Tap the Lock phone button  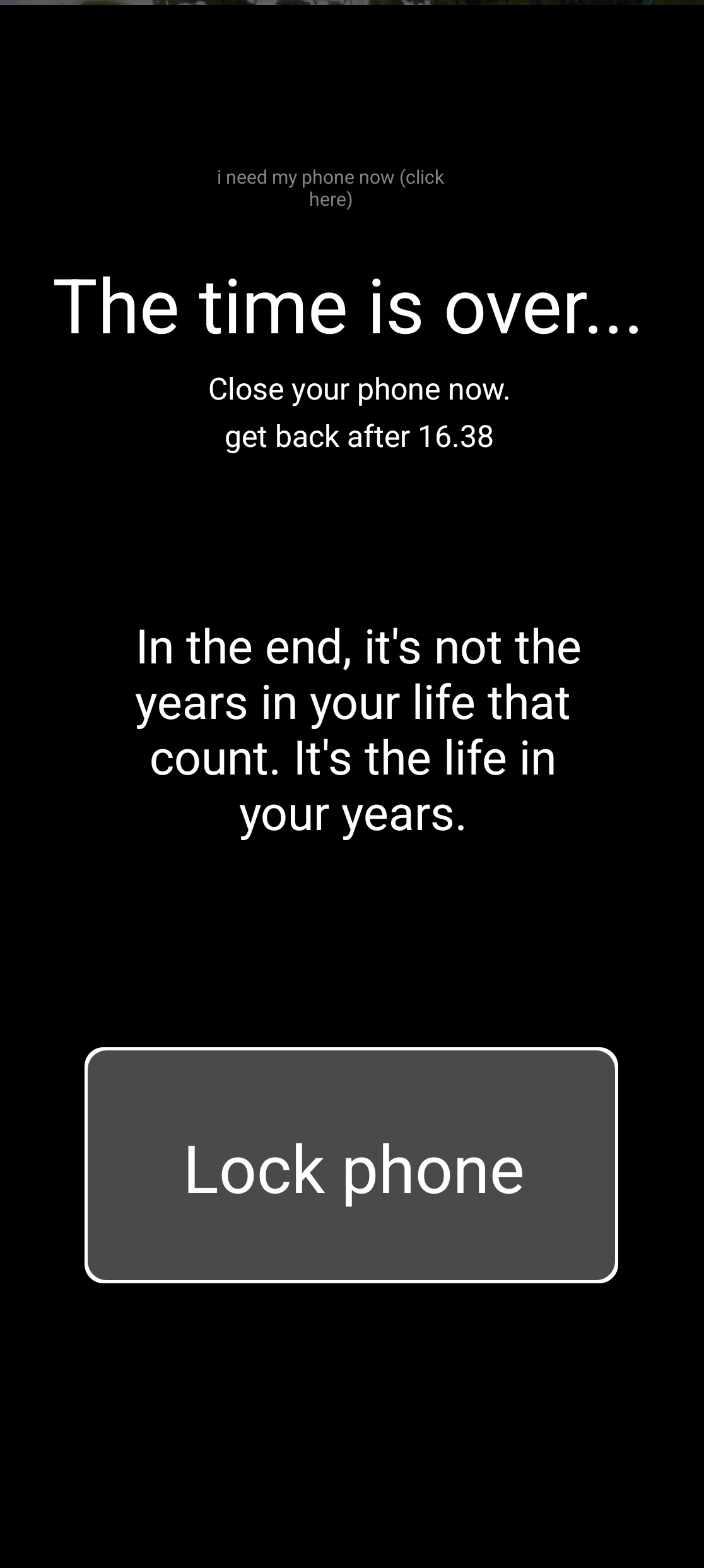(x=351, y=1165)
